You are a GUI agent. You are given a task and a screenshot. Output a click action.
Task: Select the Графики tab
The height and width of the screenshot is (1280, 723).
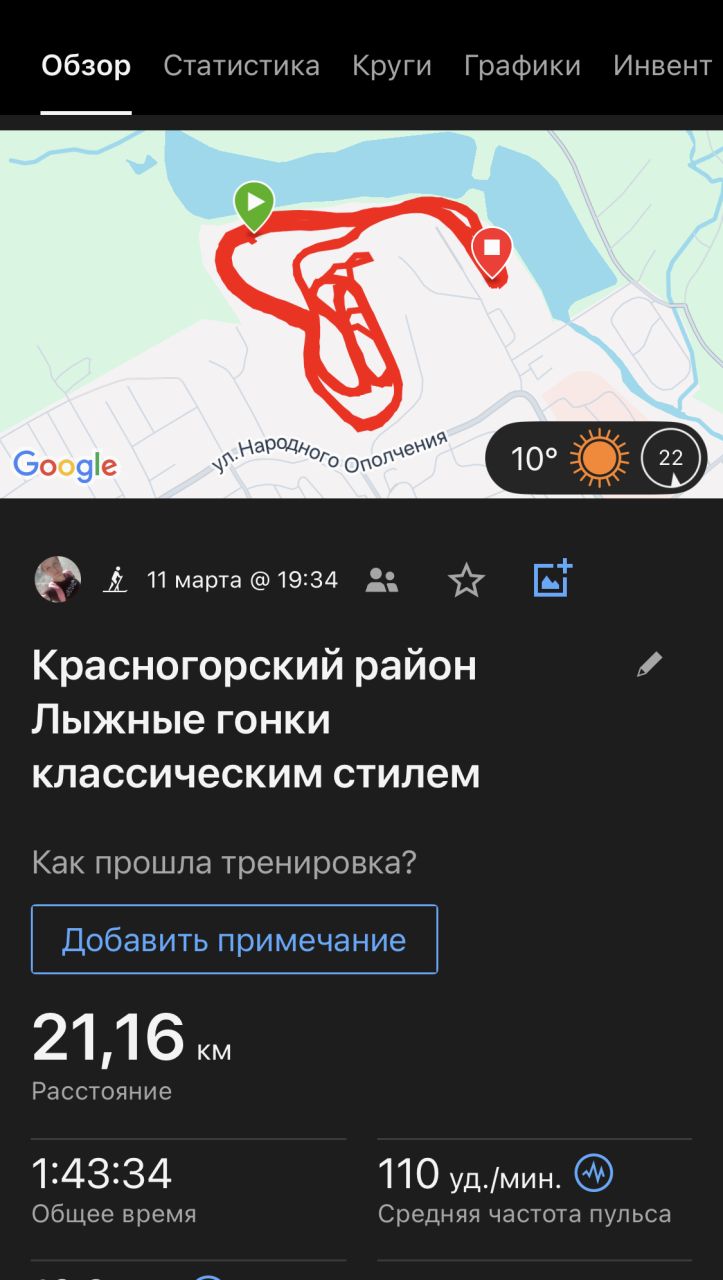pos(522,66)
